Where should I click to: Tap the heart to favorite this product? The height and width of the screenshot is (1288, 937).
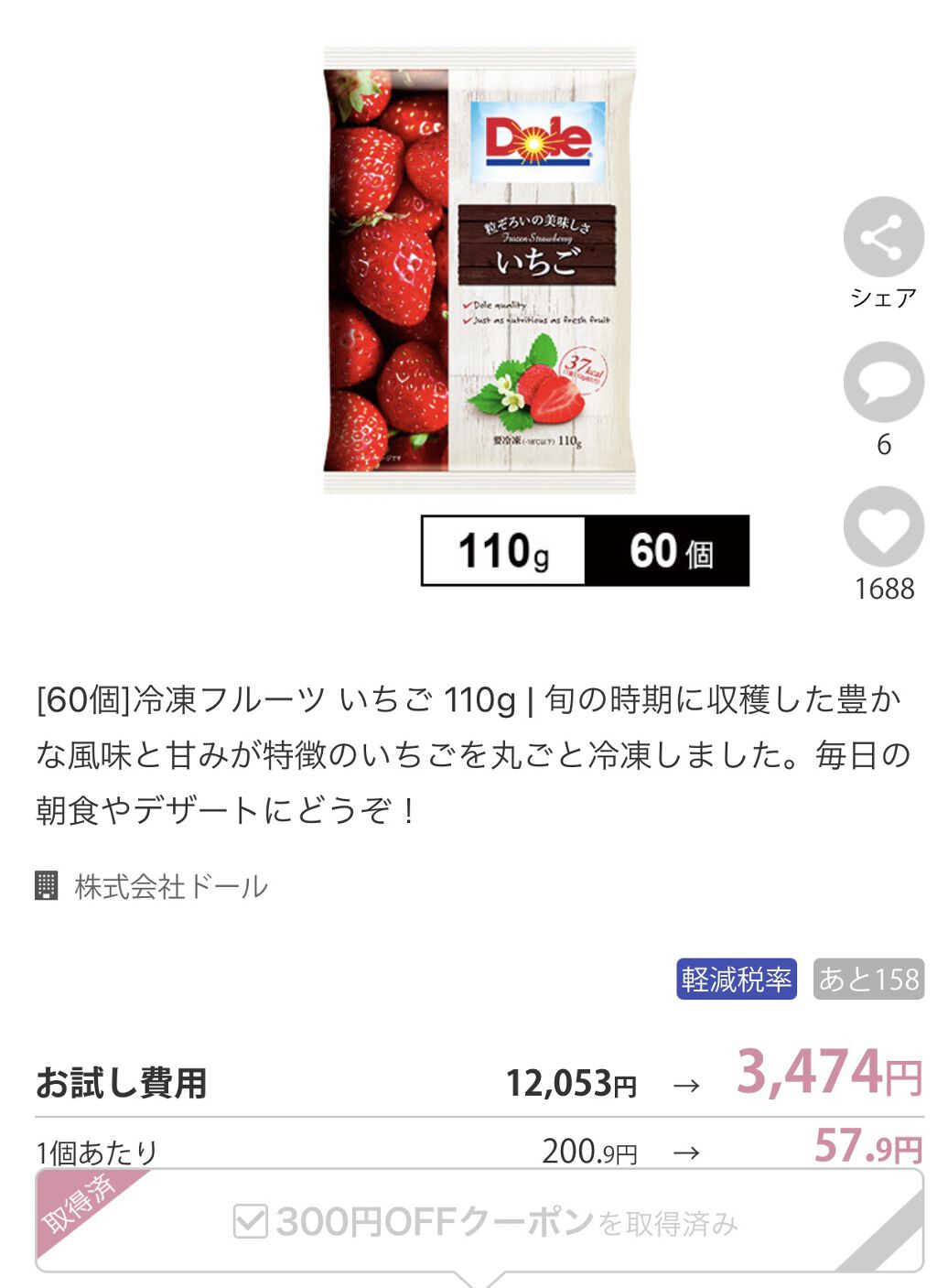[883, 526]
